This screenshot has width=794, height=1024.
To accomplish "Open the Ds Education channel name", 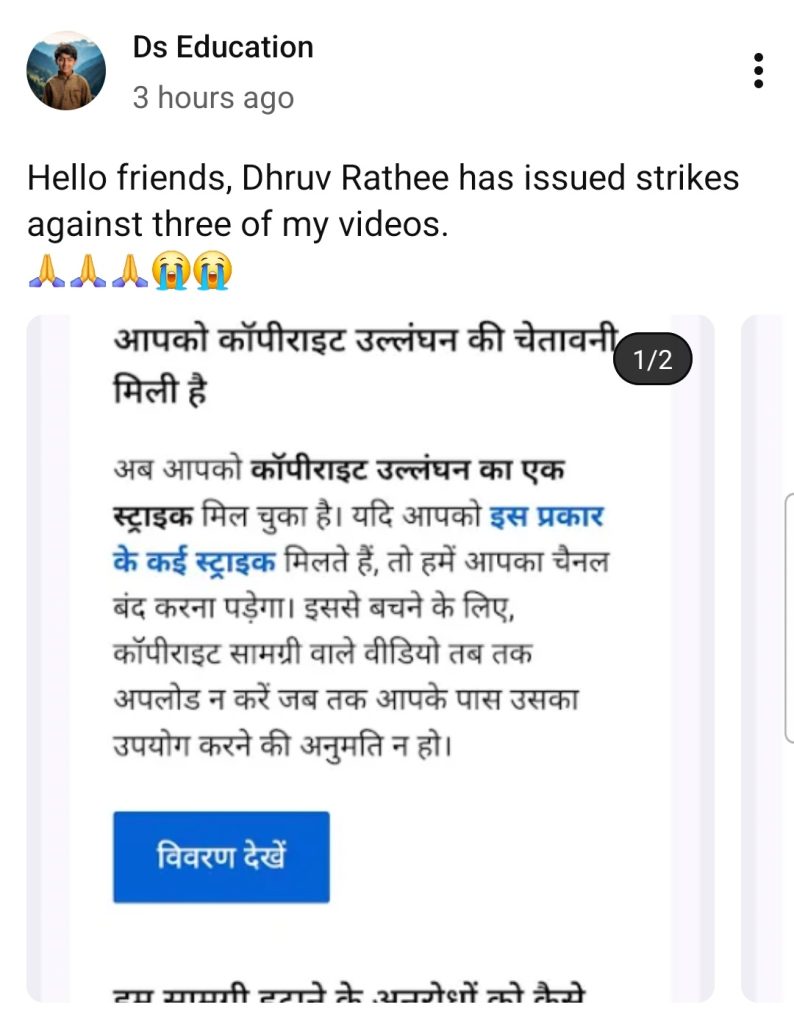I will [x=223, y=47].
